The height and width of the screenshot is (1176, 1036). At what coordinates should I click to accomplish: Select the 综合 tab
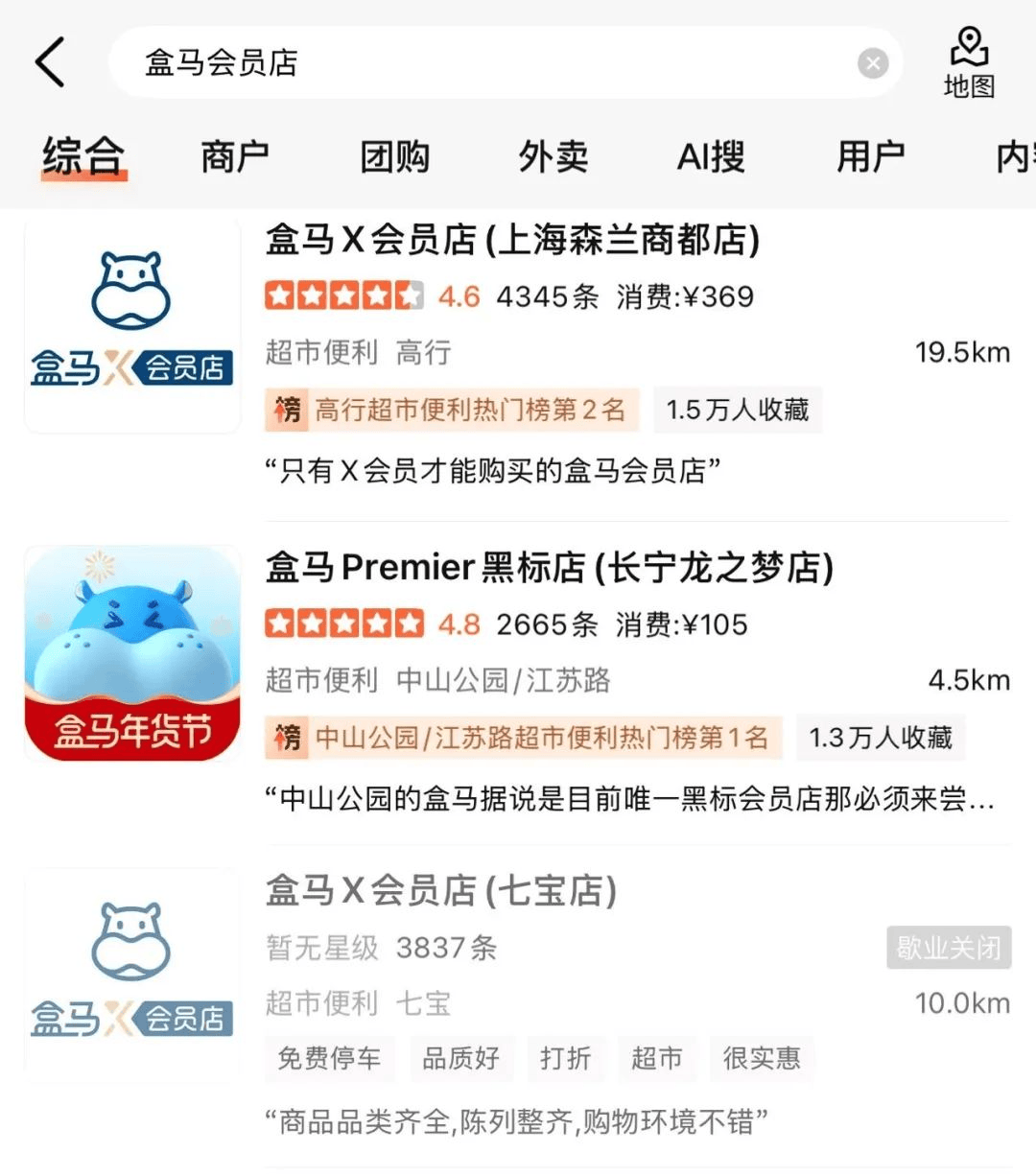click(x=83, y=156)
